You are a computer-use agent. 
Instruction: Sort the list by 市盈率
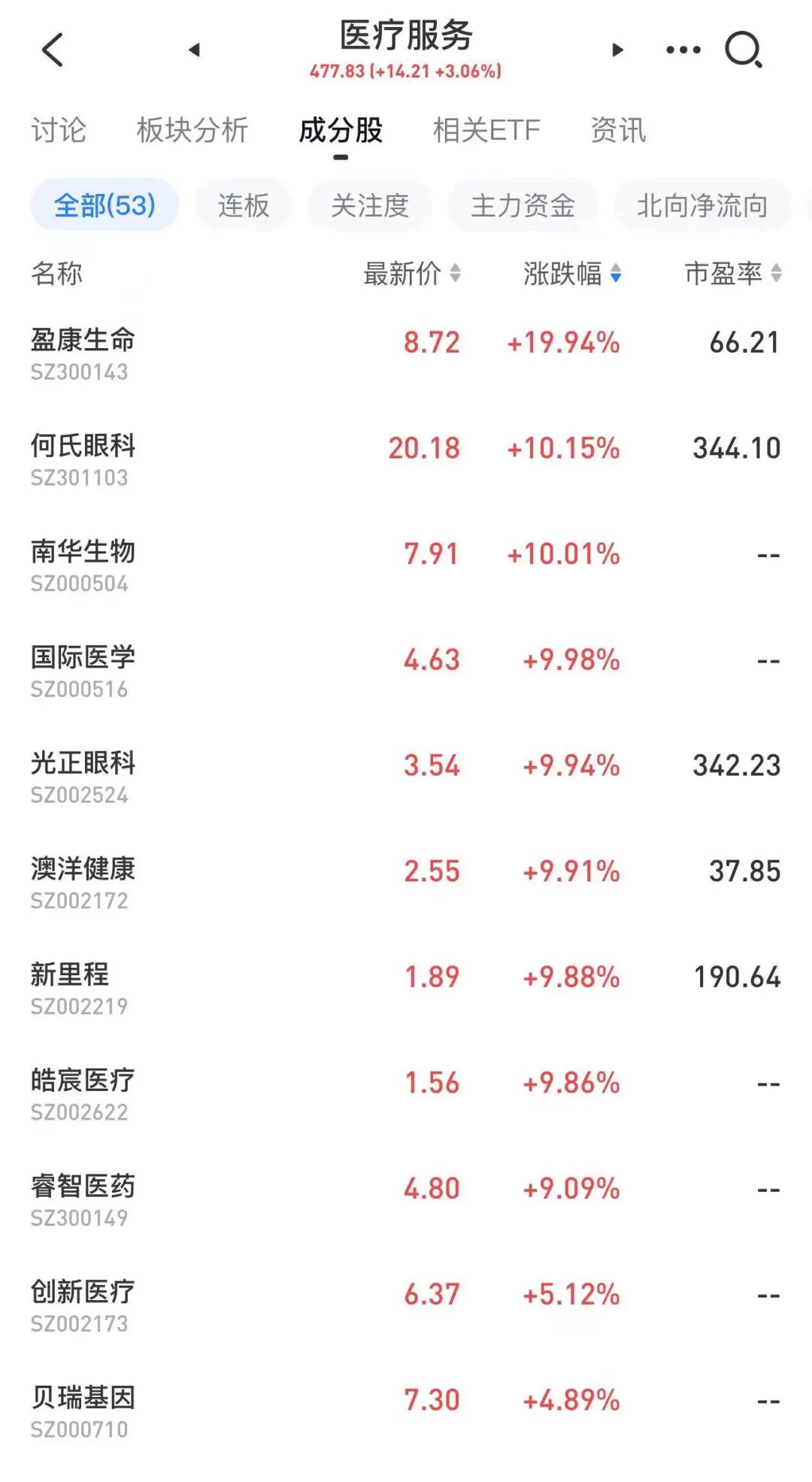(732, 274)
